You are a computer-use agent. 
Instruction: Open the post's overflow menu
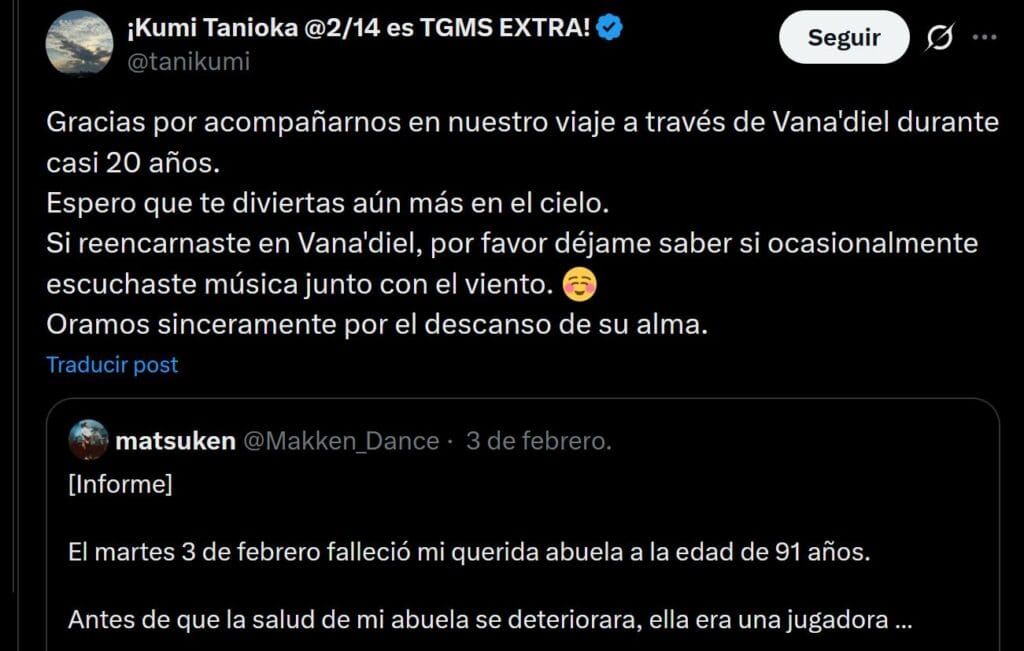coord(985,38)
